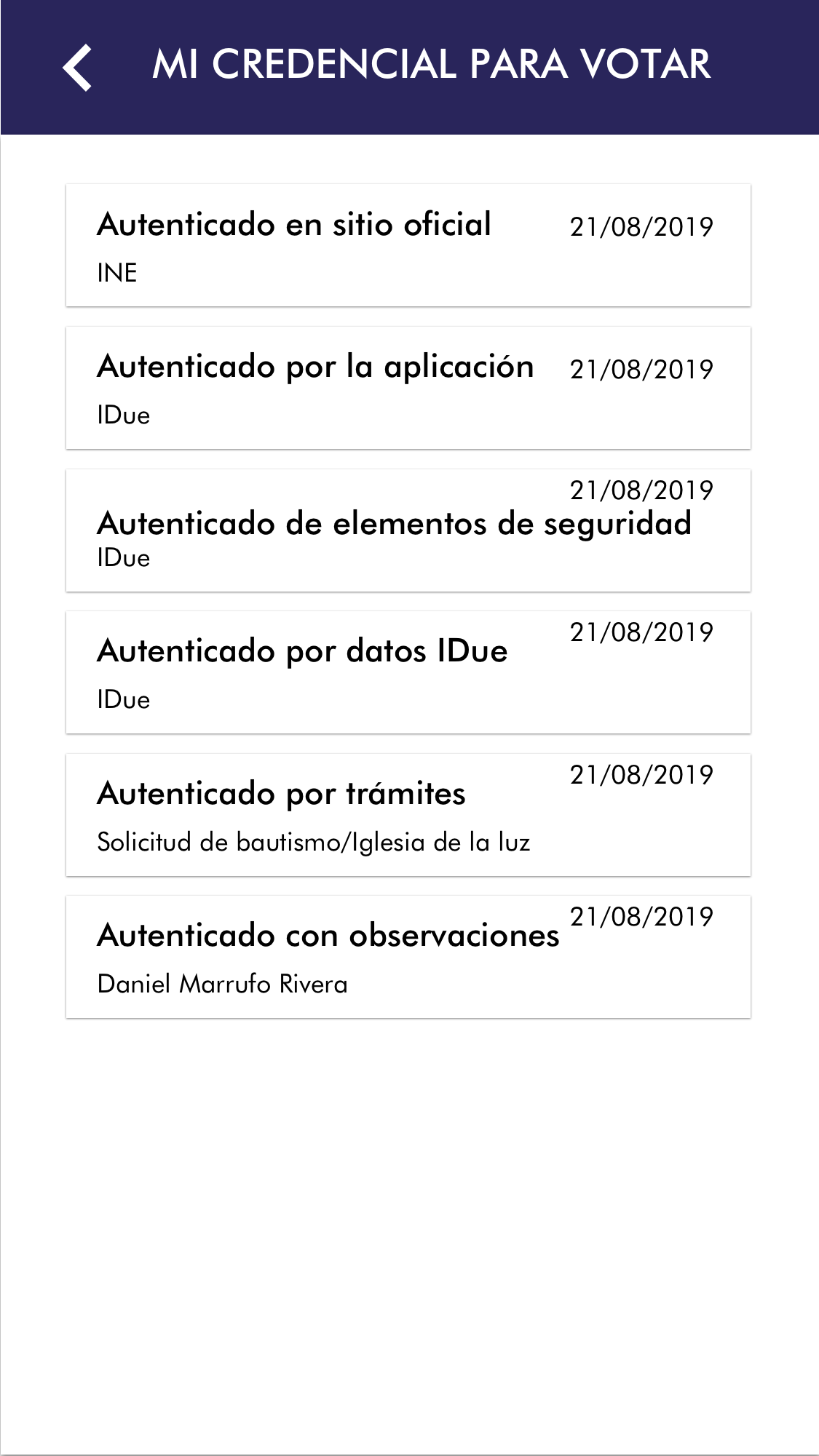Tap the Autenticado por trámites card
Image resolution: width=819 pixels, height=1456 pixels.
(408, 815)
